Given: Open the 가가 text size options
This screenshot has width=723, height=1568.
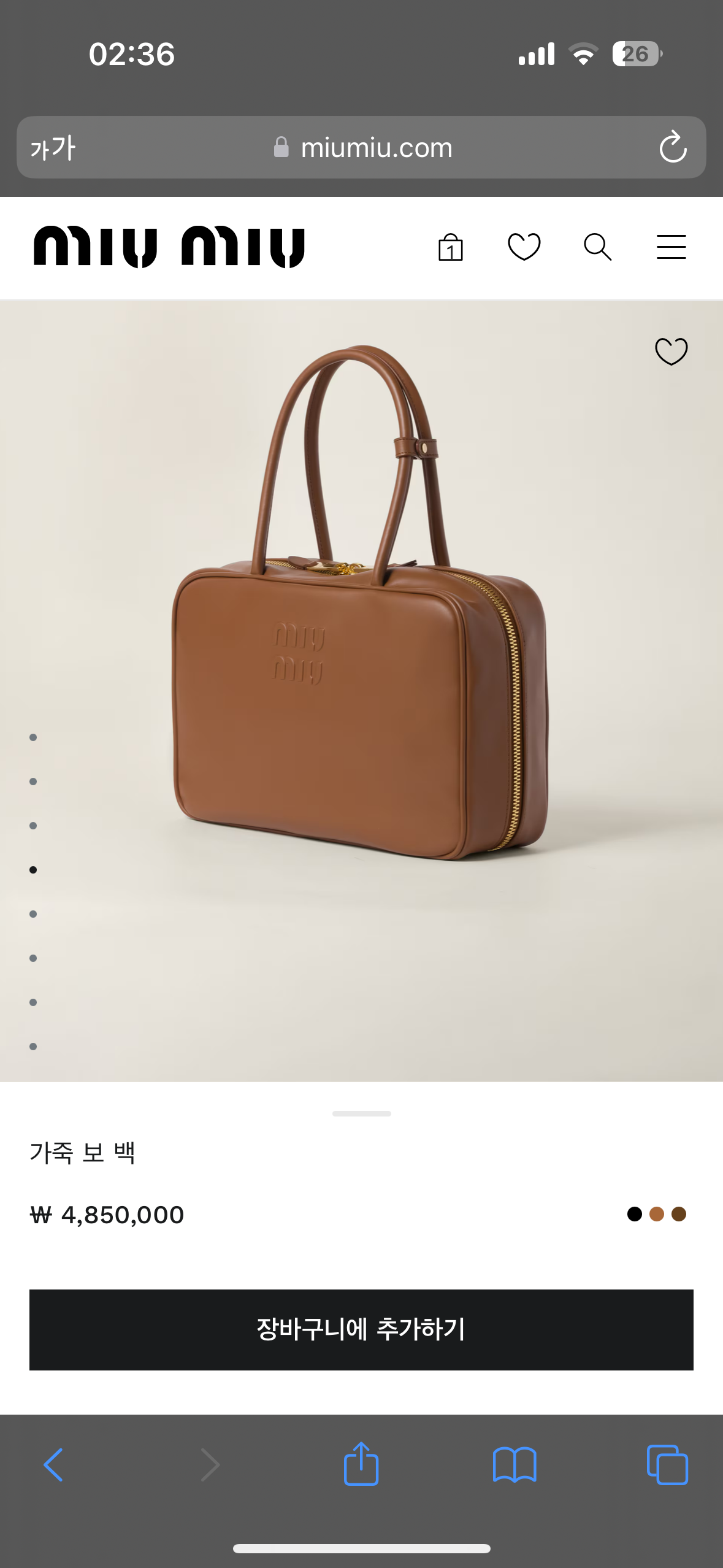Looking at the screenshot, I should (x=53, y=148).
